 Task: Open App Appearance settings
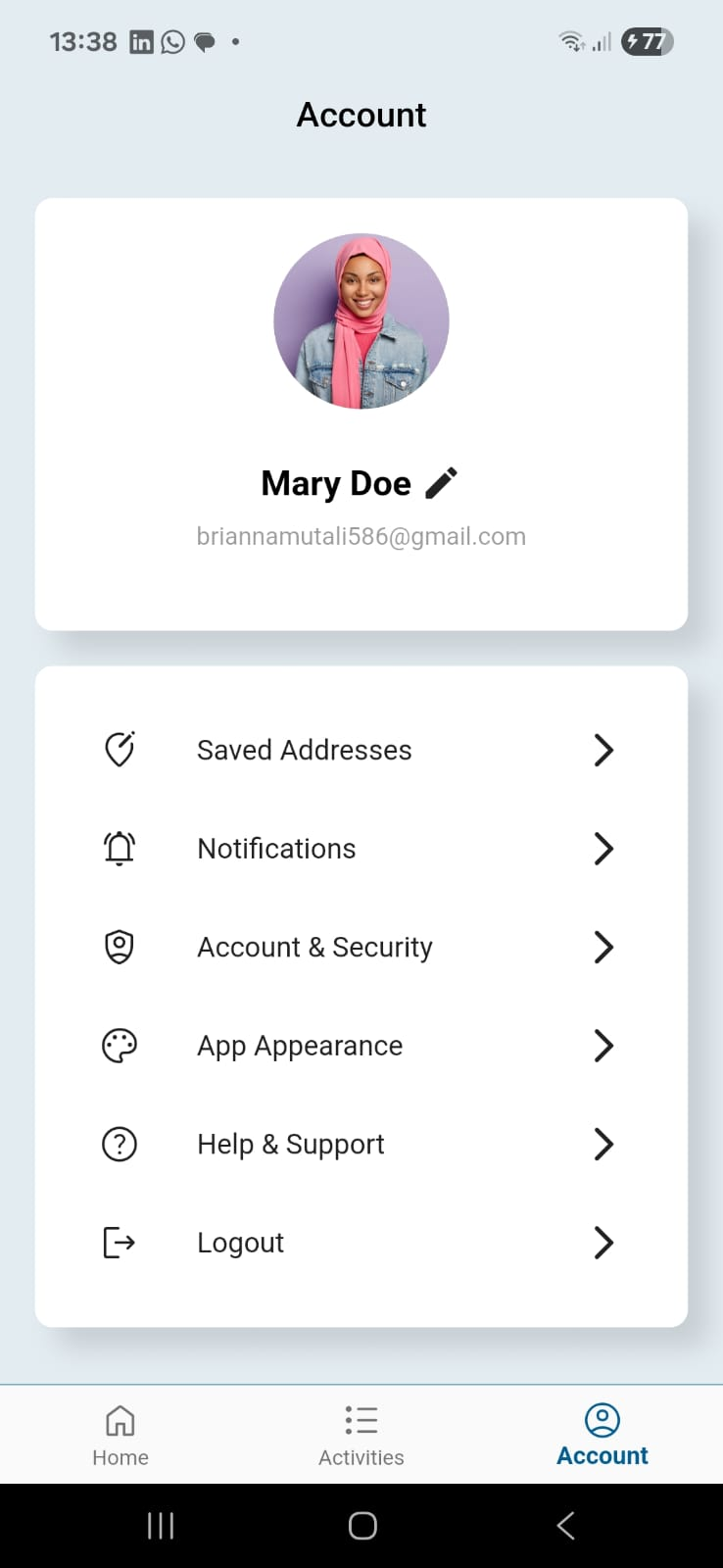point(361,1046)
